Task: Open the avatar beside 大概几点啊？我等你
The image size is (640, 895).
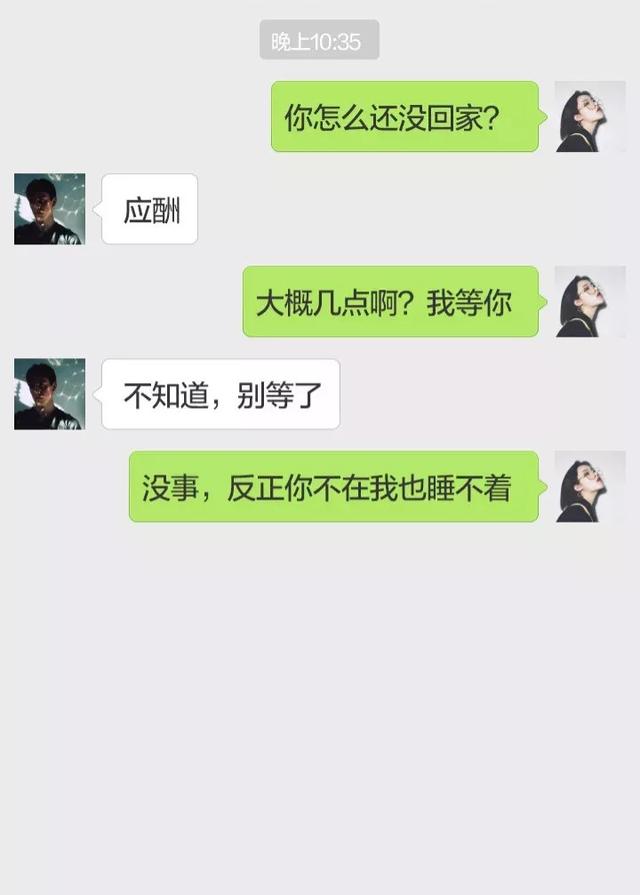Action: (x=590, y=301)
